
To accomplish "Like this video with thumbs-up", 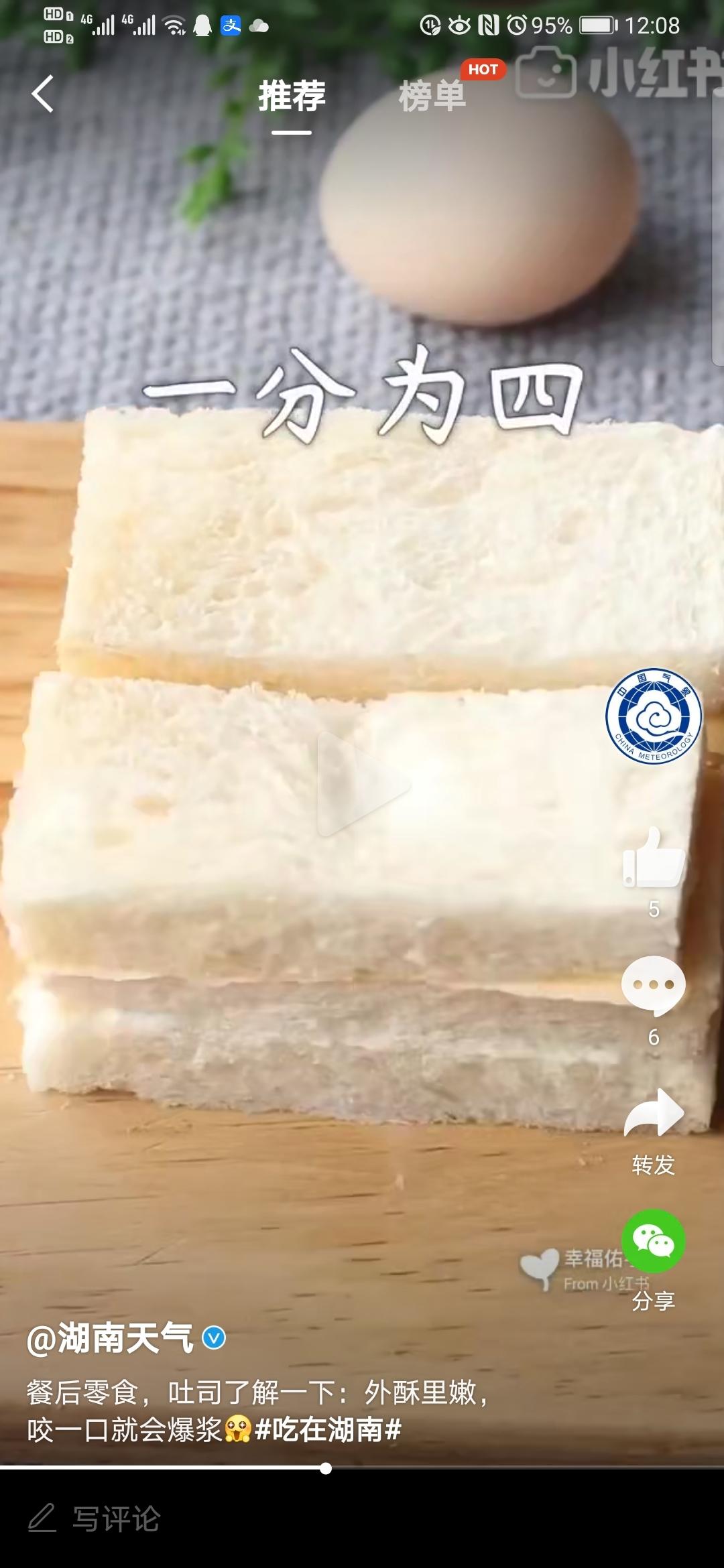I will pos(654,859).
